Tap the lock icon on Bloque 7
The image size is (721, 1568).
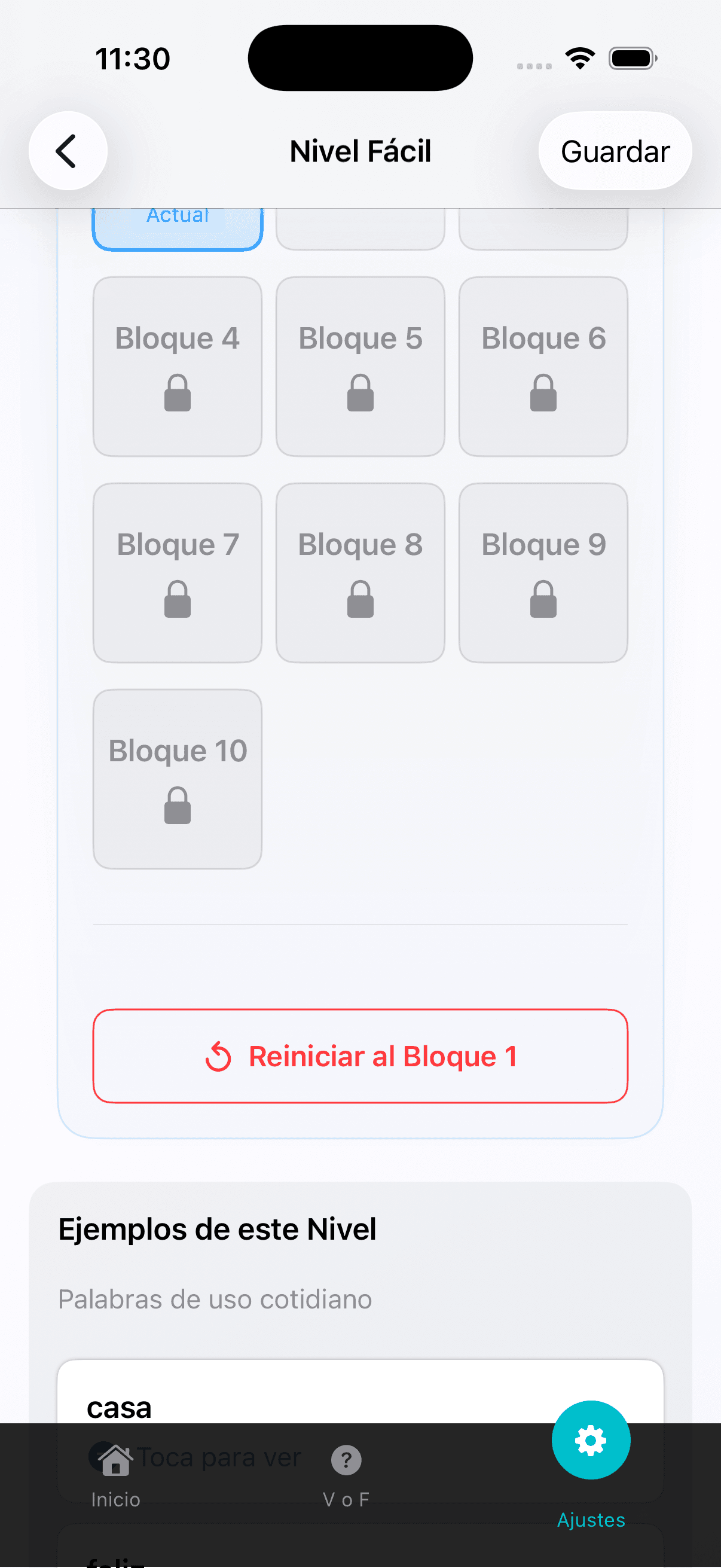[x=177, y=600]
